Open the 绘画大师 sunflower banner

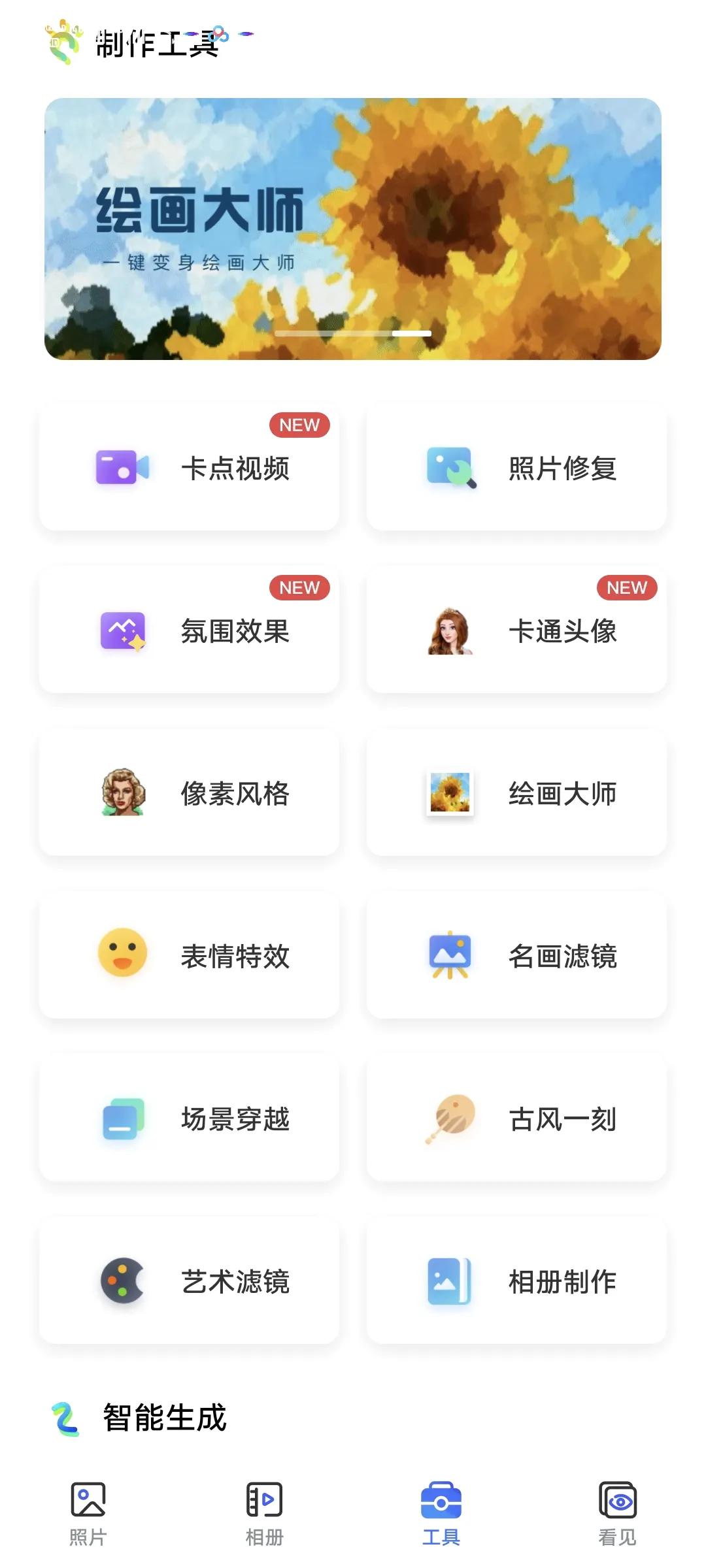[353, 227]
